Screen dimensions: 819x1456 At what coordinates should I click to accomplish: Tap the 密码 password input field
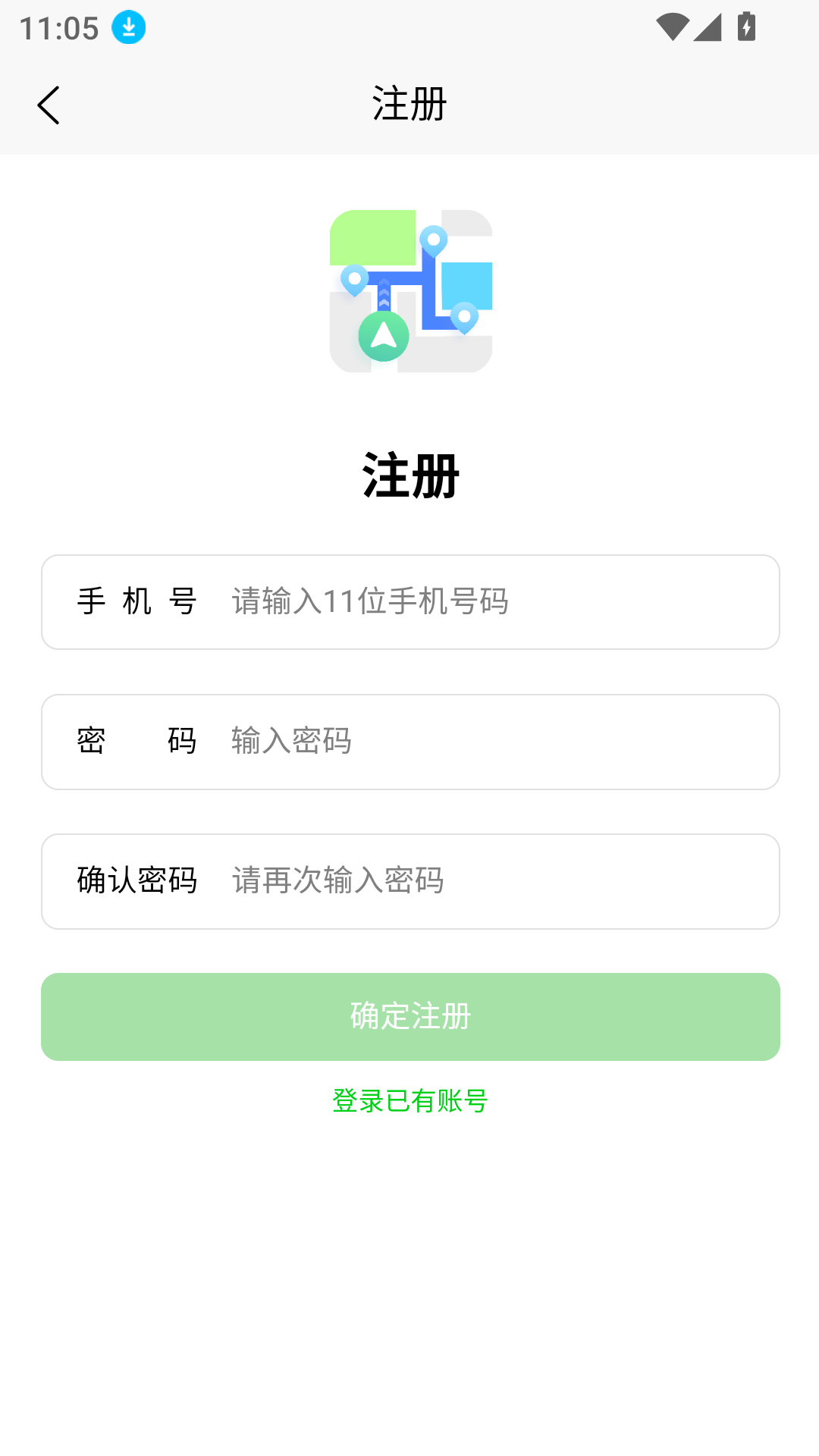pyautogui.click(x=485, y=742)
